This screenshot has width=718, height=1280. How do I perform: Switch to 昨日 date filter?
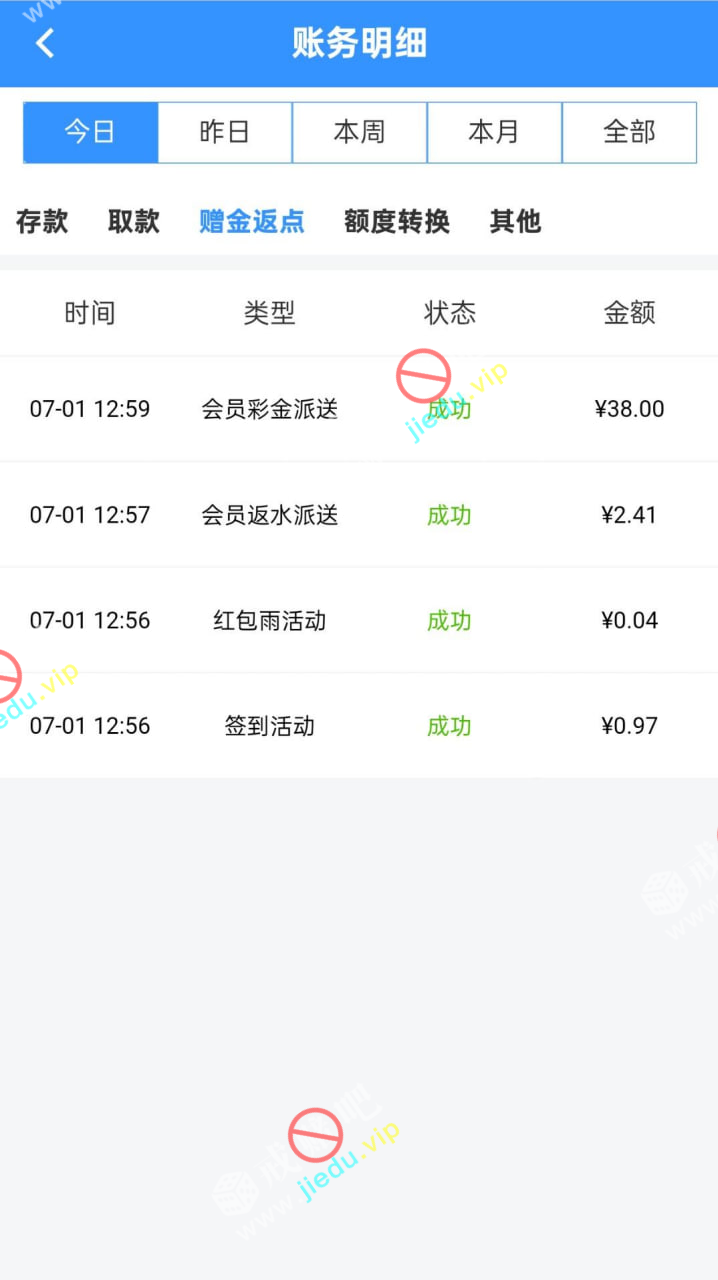(225, 132)
